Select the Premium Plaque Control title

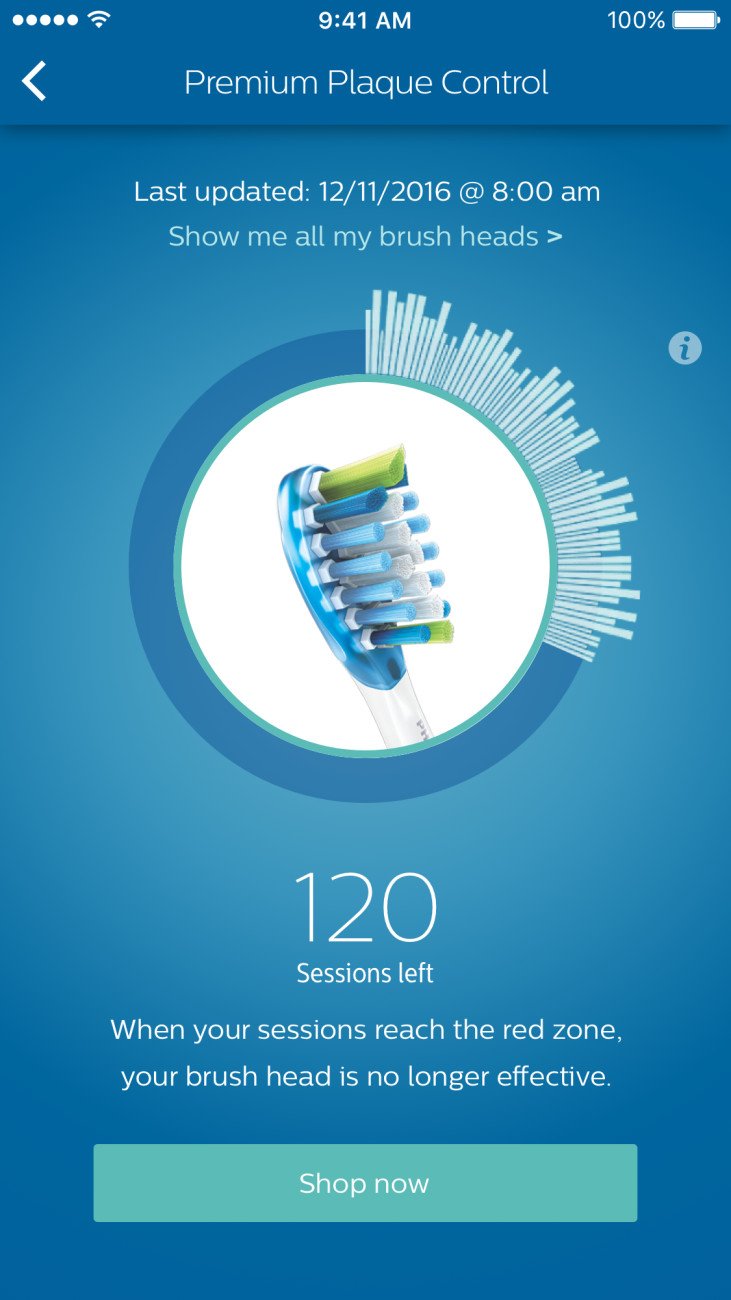[365, 83]
